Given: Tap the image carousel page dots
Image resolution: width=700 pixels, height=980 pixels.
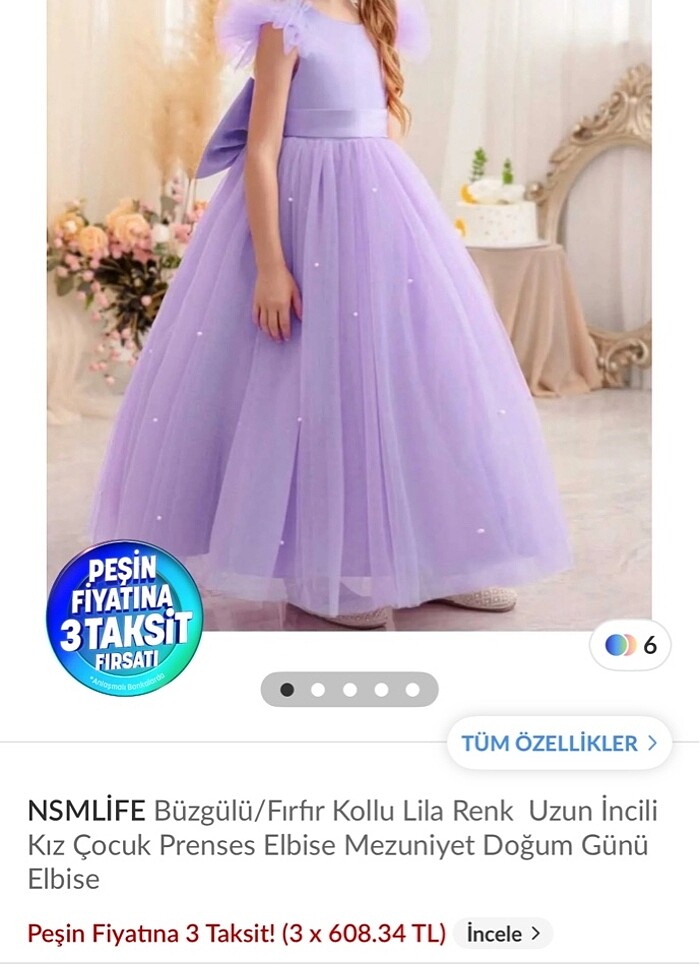Looking at the screenshot, I should click(349, 689).
